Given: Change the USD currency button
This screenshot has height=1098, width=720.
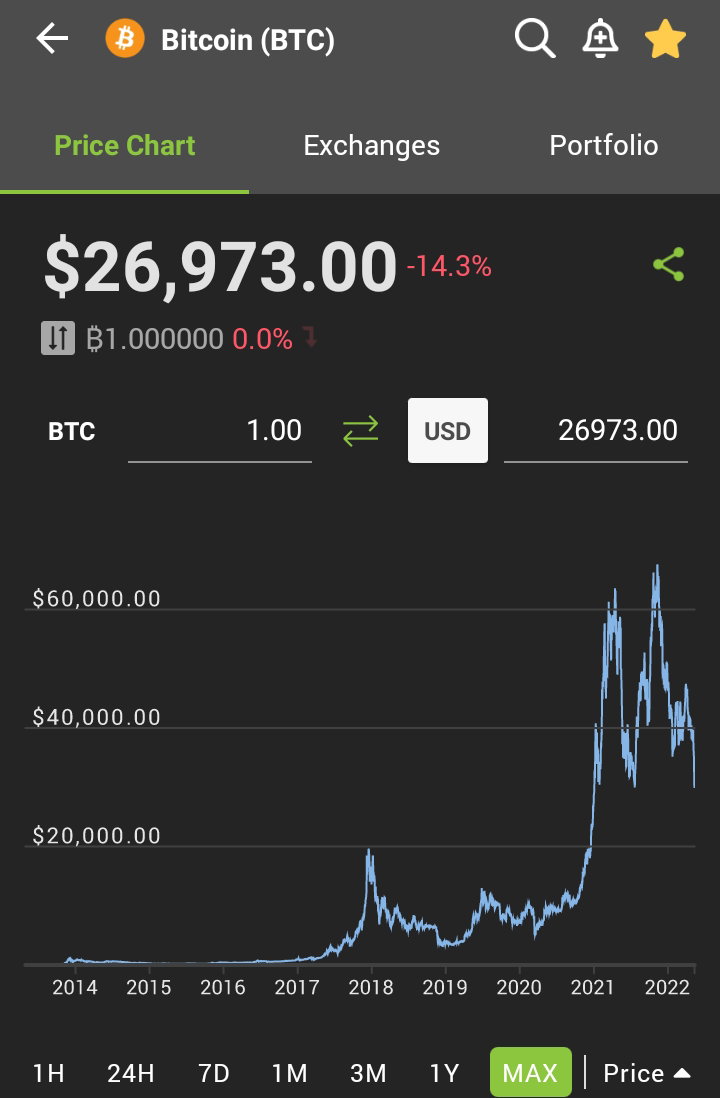Looking at the screenshot, I should [x=448, y=431].
